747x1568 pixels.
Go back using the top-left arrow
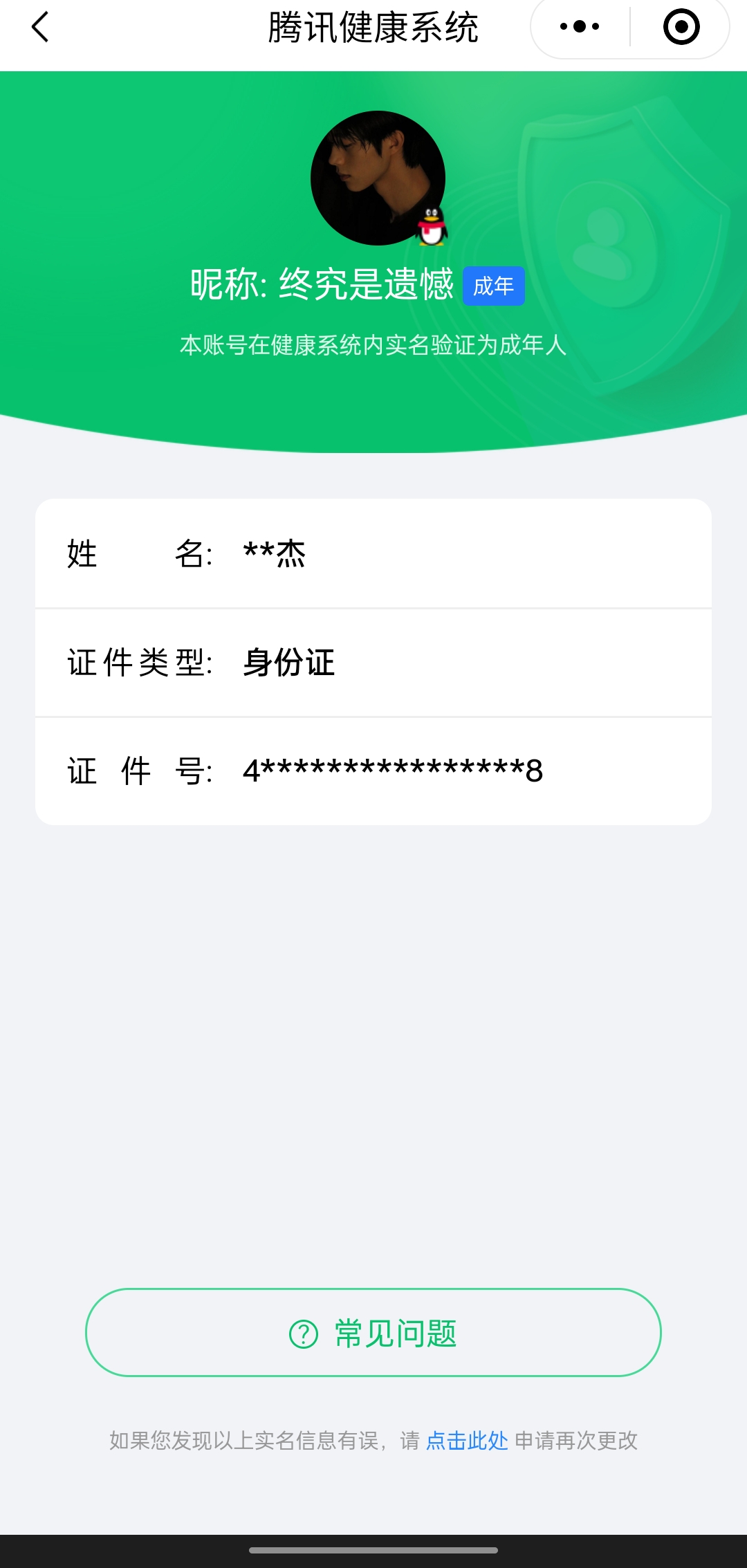[x=40, y=28]
